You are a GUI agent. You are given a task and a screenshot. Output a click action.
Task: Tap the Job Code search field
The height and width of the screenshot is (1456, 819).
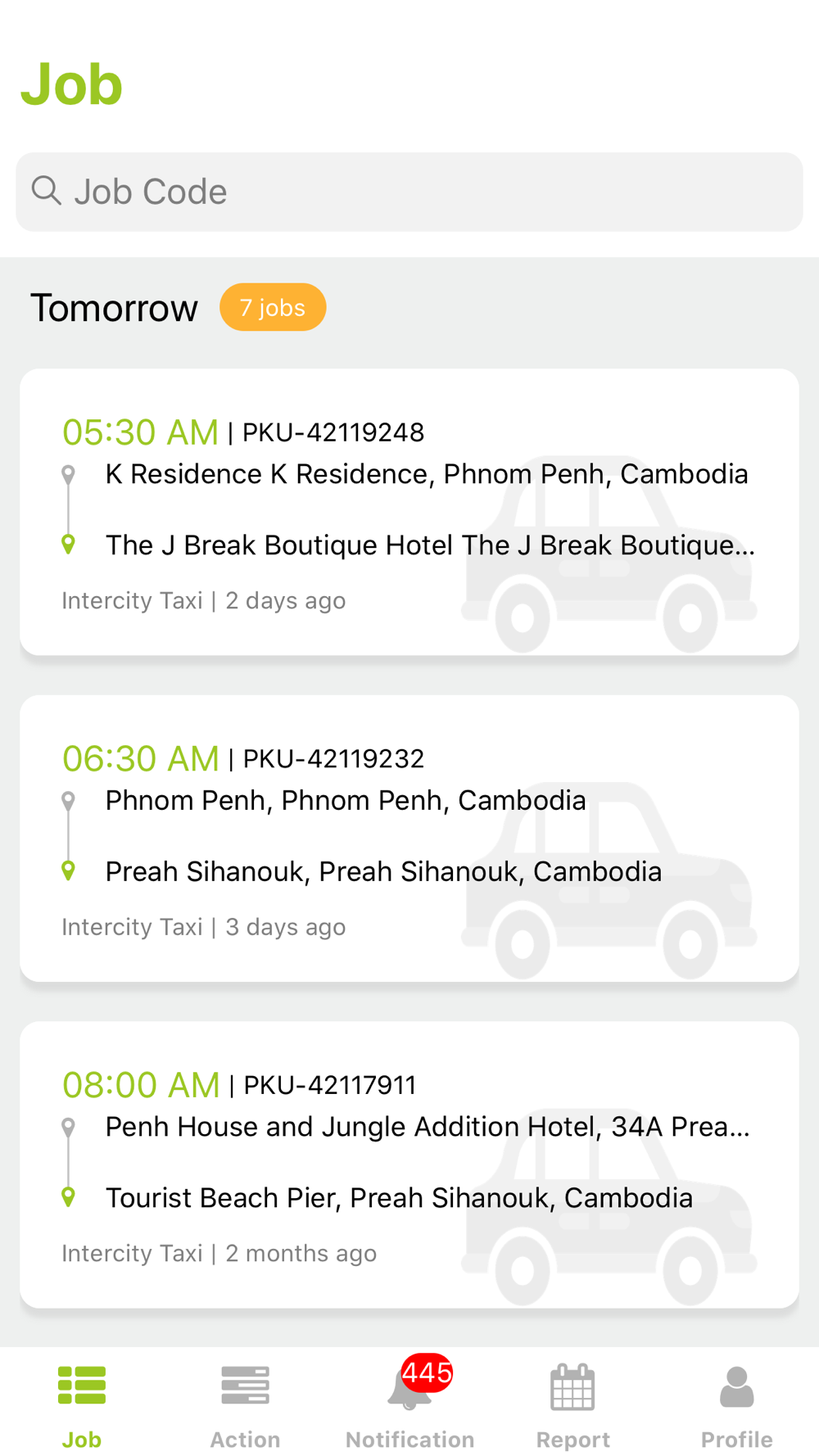(x=409, y=192)
